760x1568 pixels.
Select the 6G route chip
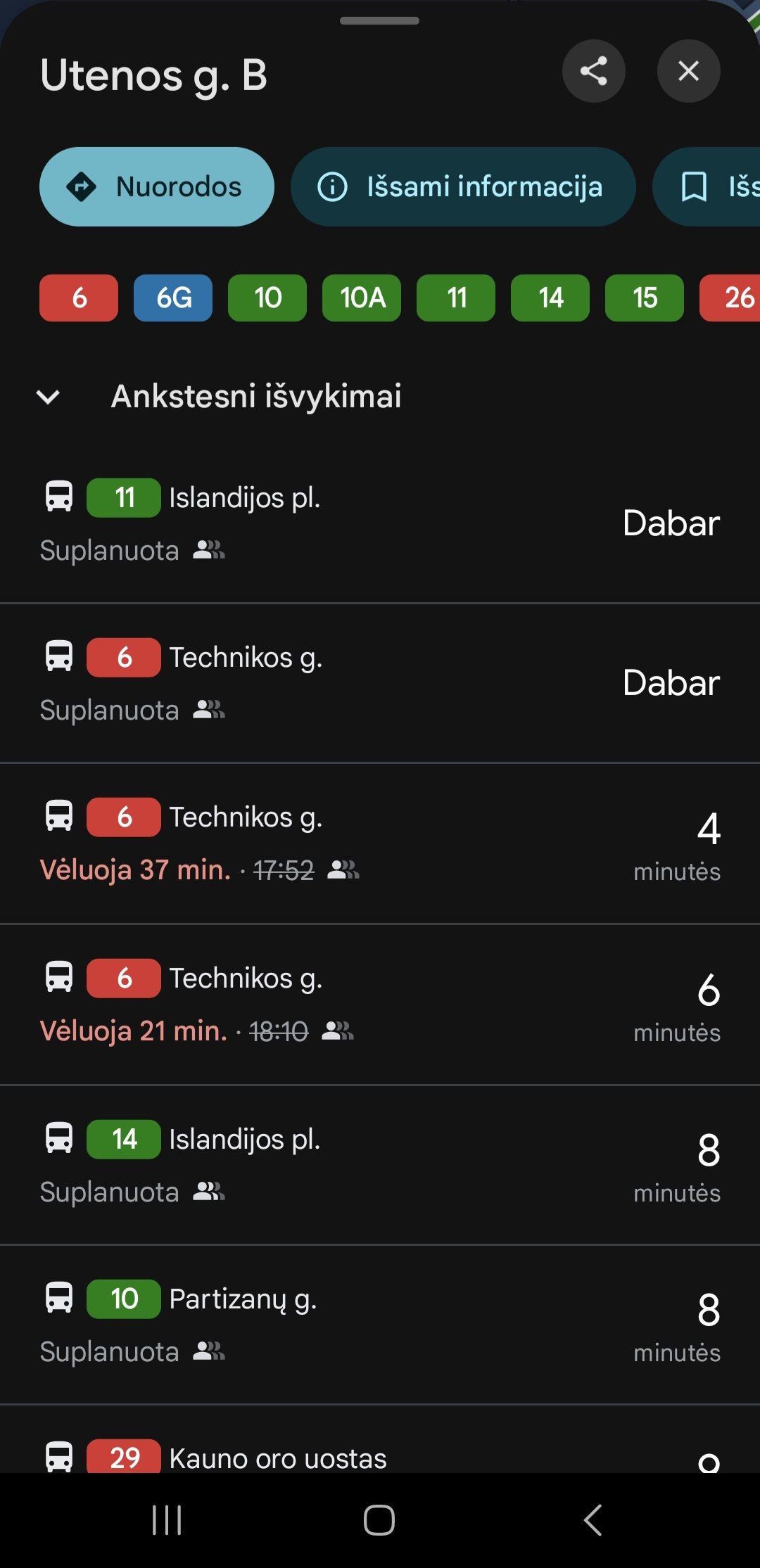click(x=173, y=298)
